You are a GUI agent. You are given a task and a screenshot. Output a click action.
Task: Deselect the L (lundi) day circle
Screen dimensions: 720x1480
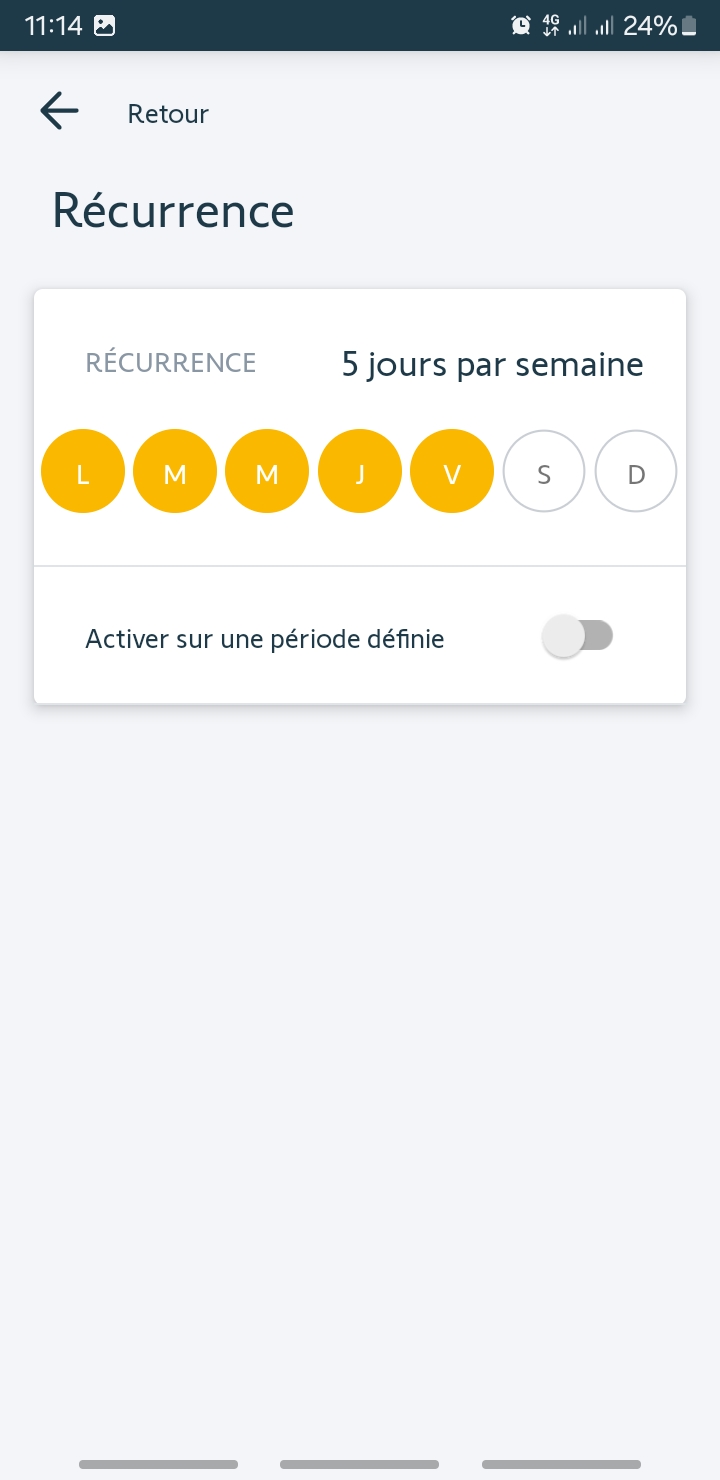(83, 471)
